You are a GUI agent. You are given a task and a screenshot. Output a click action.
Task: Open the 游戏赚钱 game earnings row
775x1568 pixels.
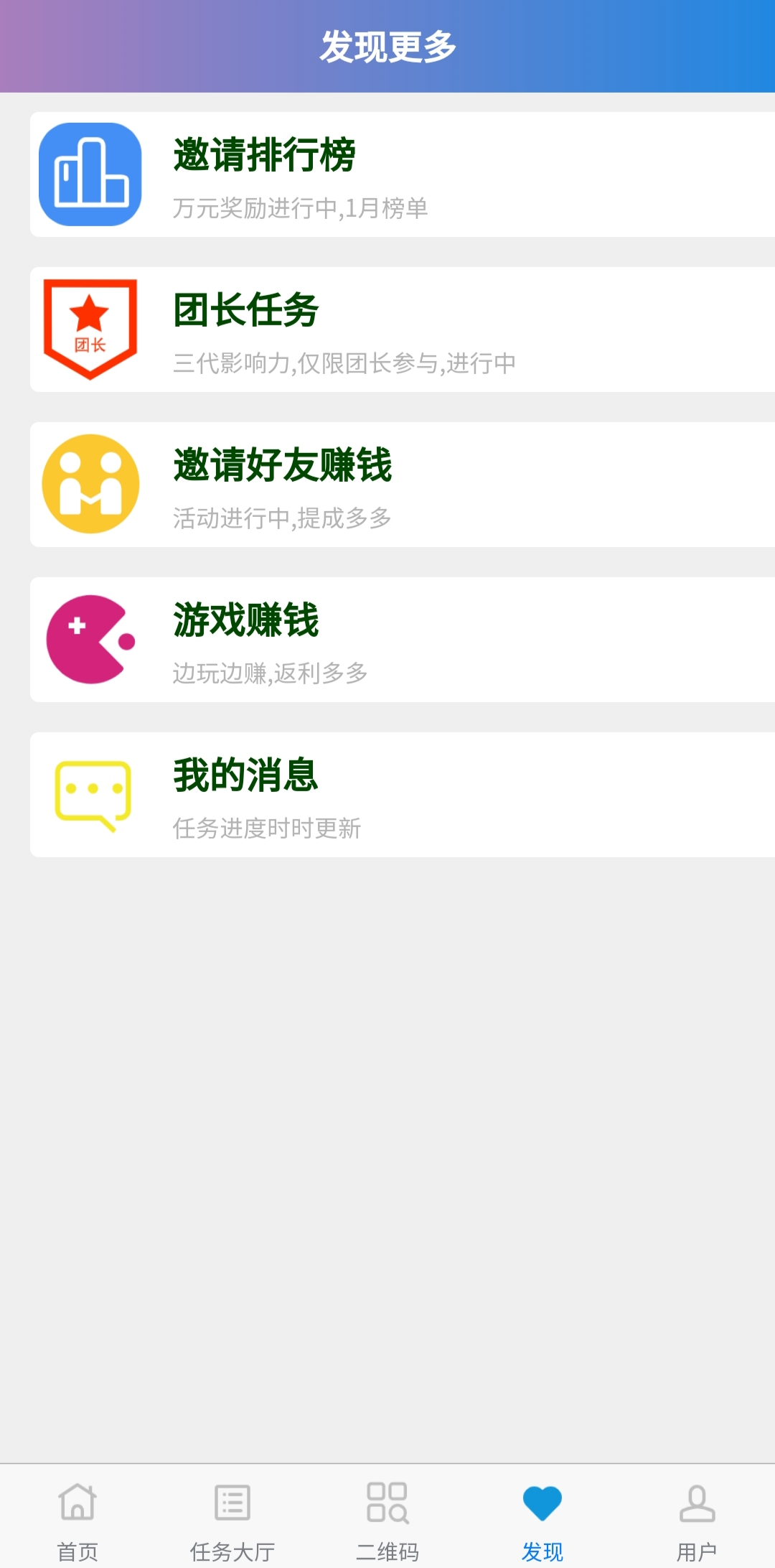click(x=403, y=640)
